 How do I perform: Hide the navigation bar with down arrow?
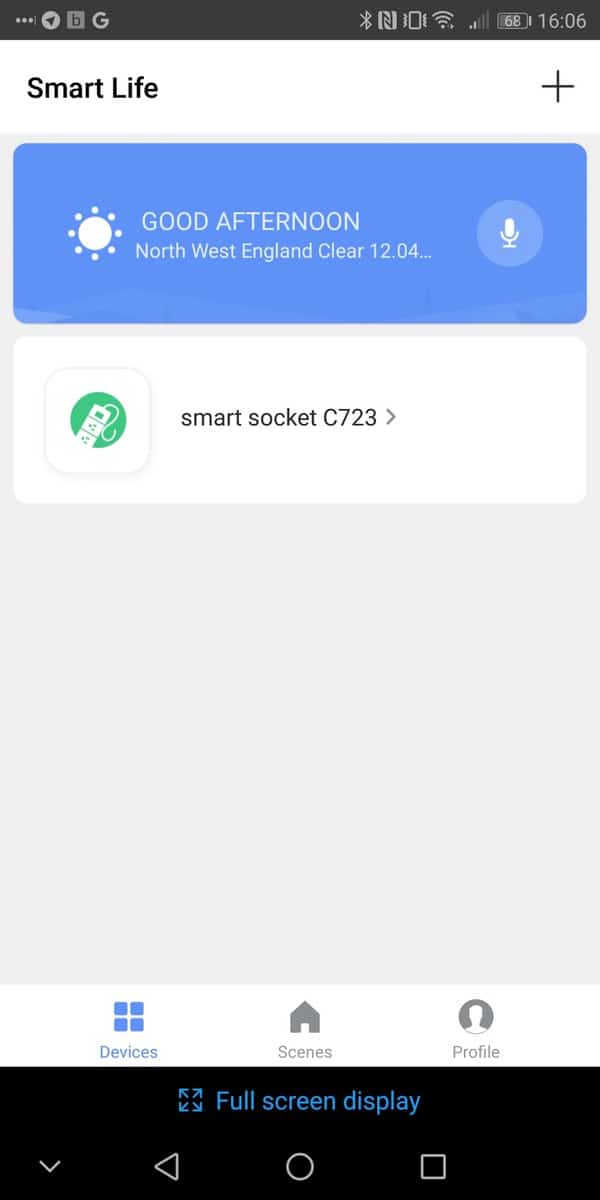[x=49, y=1166]
